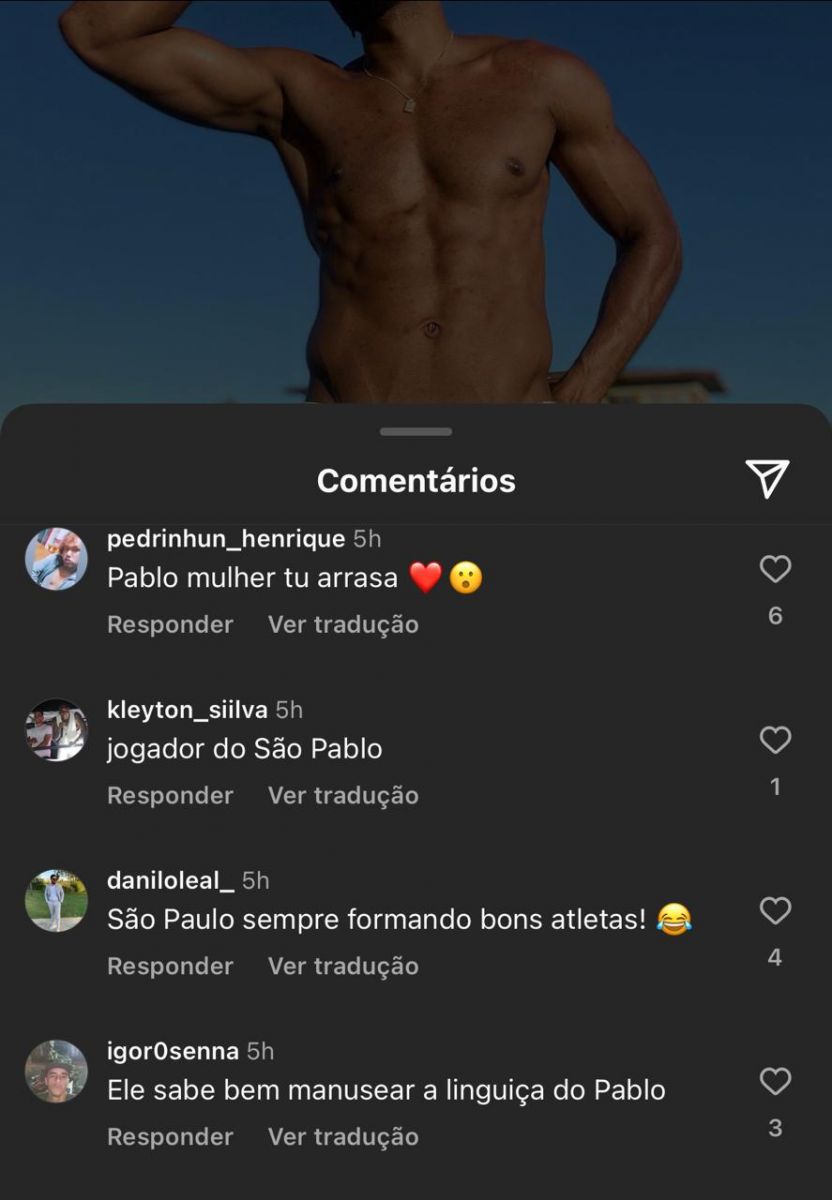
Task: Share the post via the paper plane icon
Action: point(767,479)
